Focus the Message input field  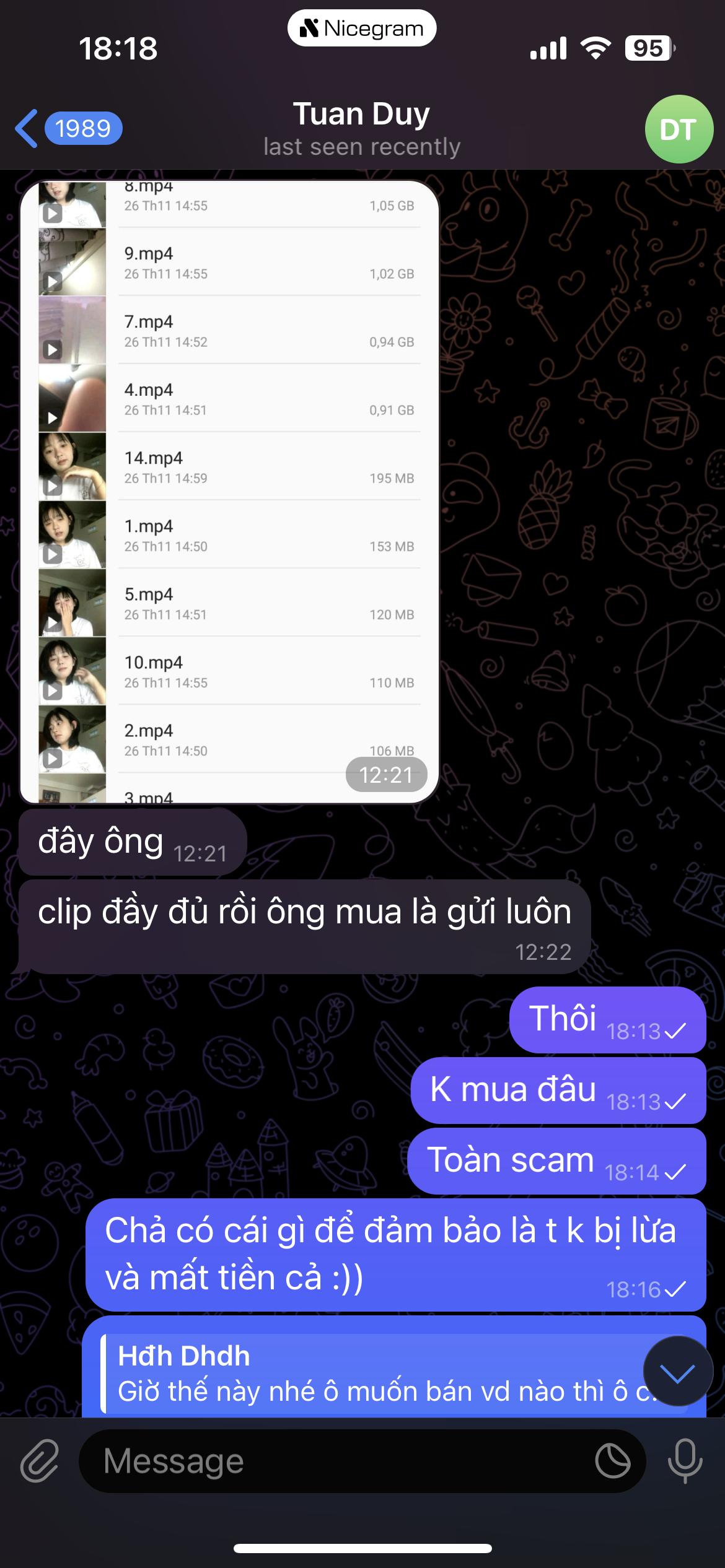(x=335, y=1461)
